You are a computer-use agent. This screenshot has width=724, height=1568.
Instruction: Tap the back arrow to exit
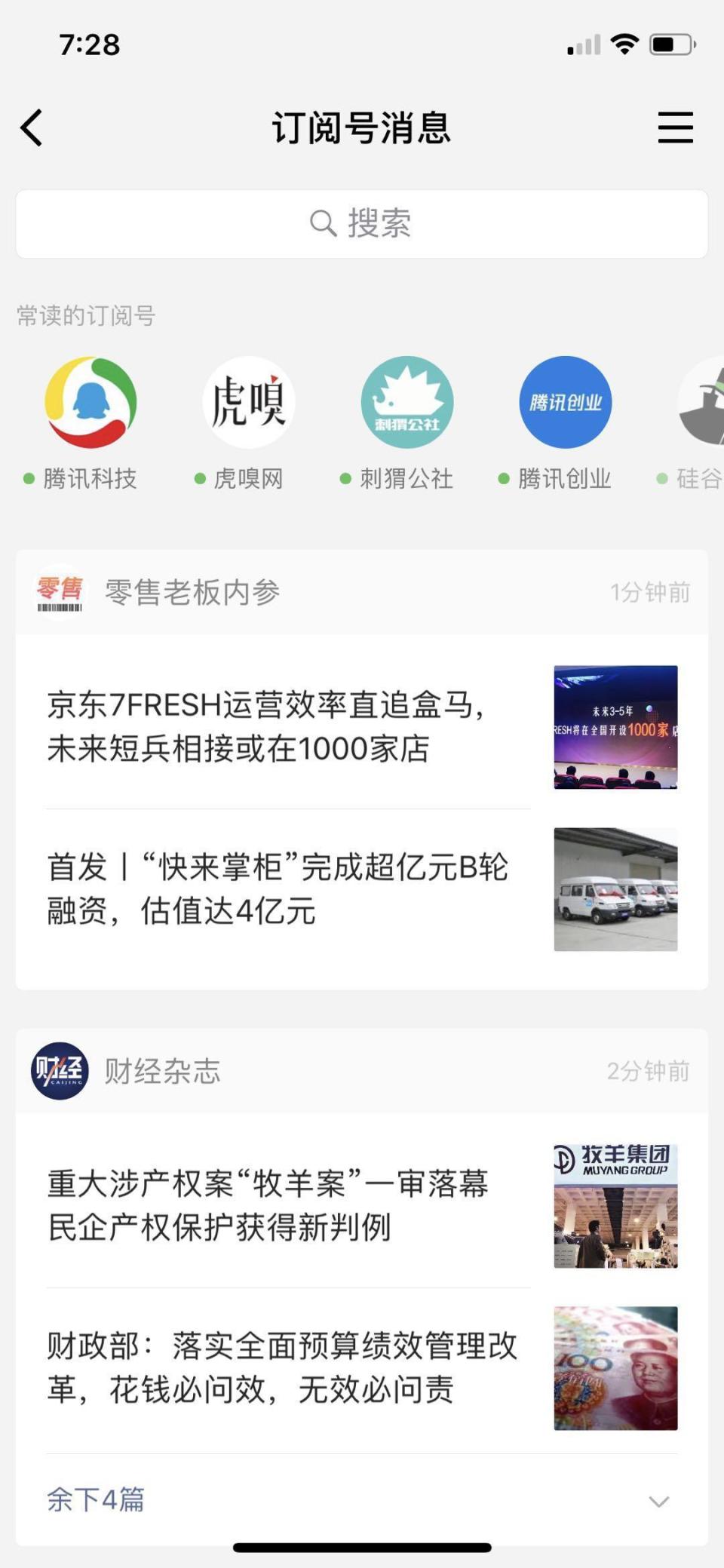coord(32,127)
